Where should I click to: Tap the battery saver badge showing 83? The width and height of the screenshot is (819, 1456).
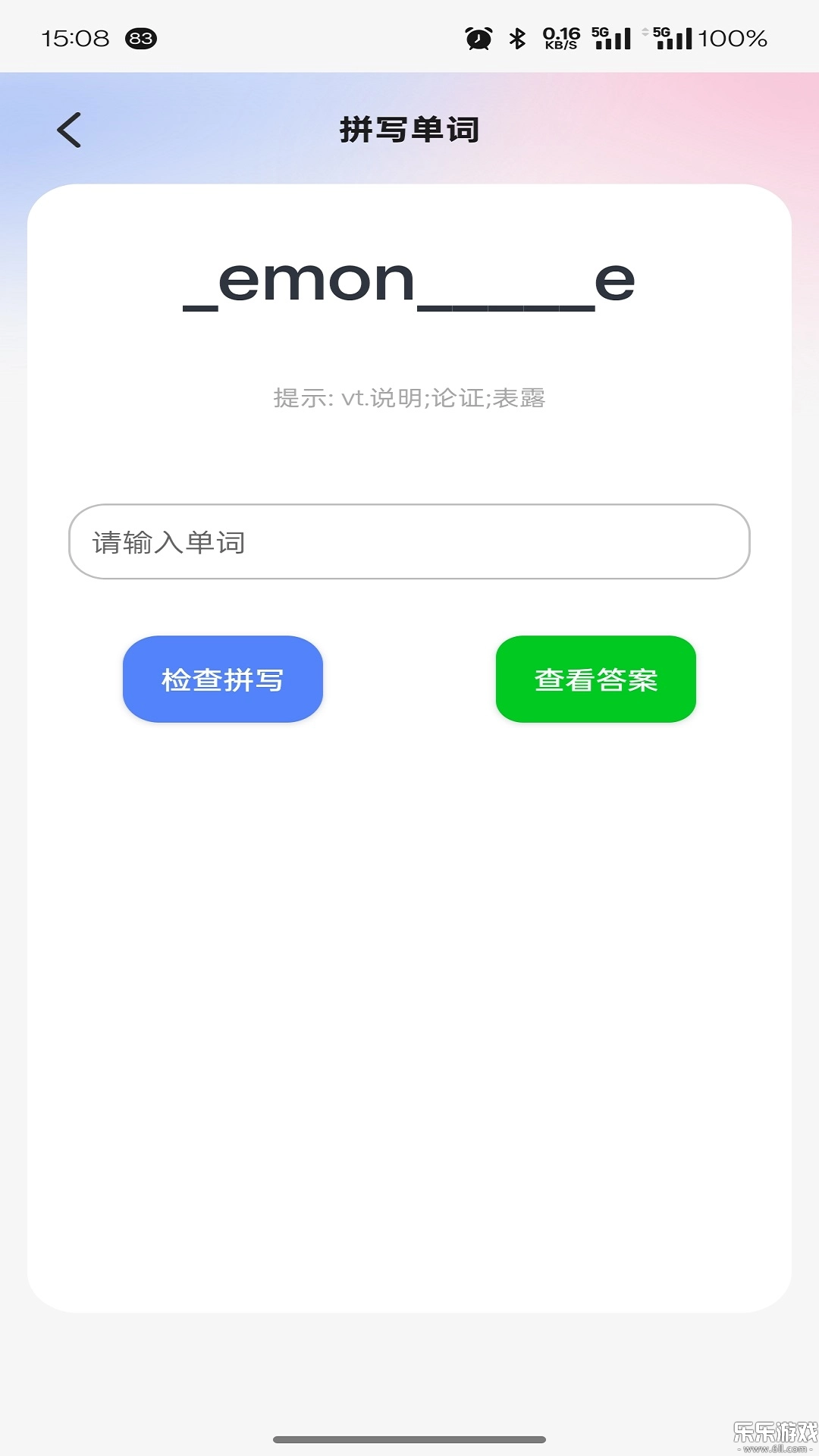coord(141,36)
